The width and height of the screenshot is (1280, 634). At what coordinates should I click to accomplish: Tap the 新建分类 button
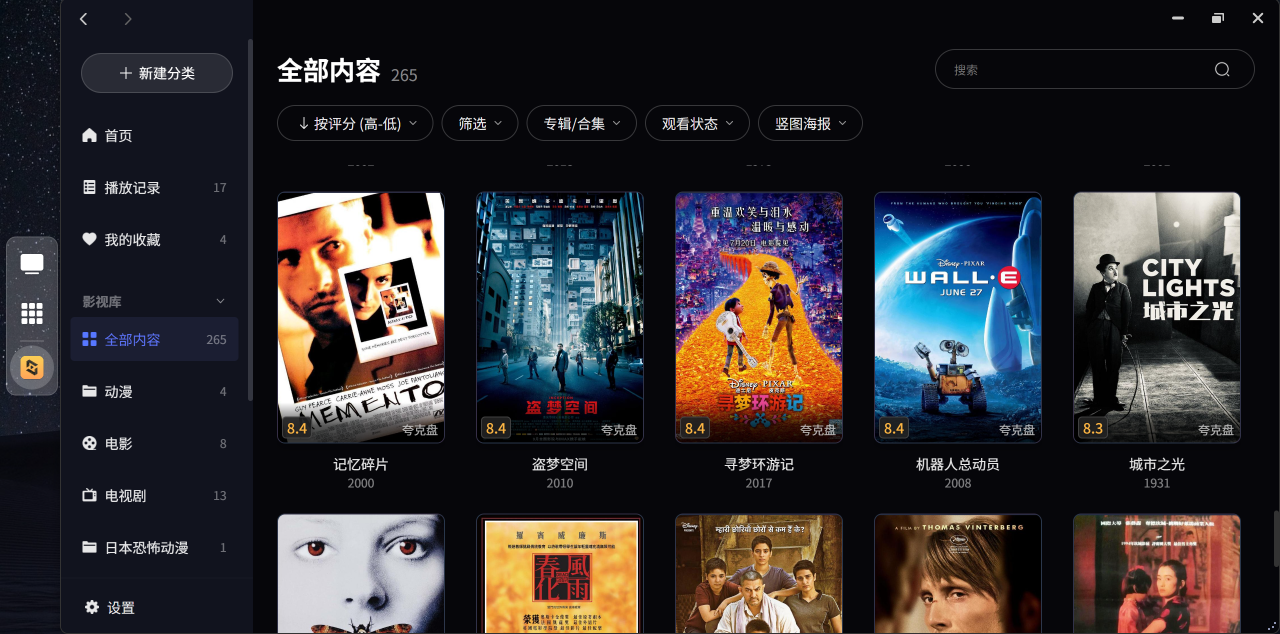coord(157,73)
